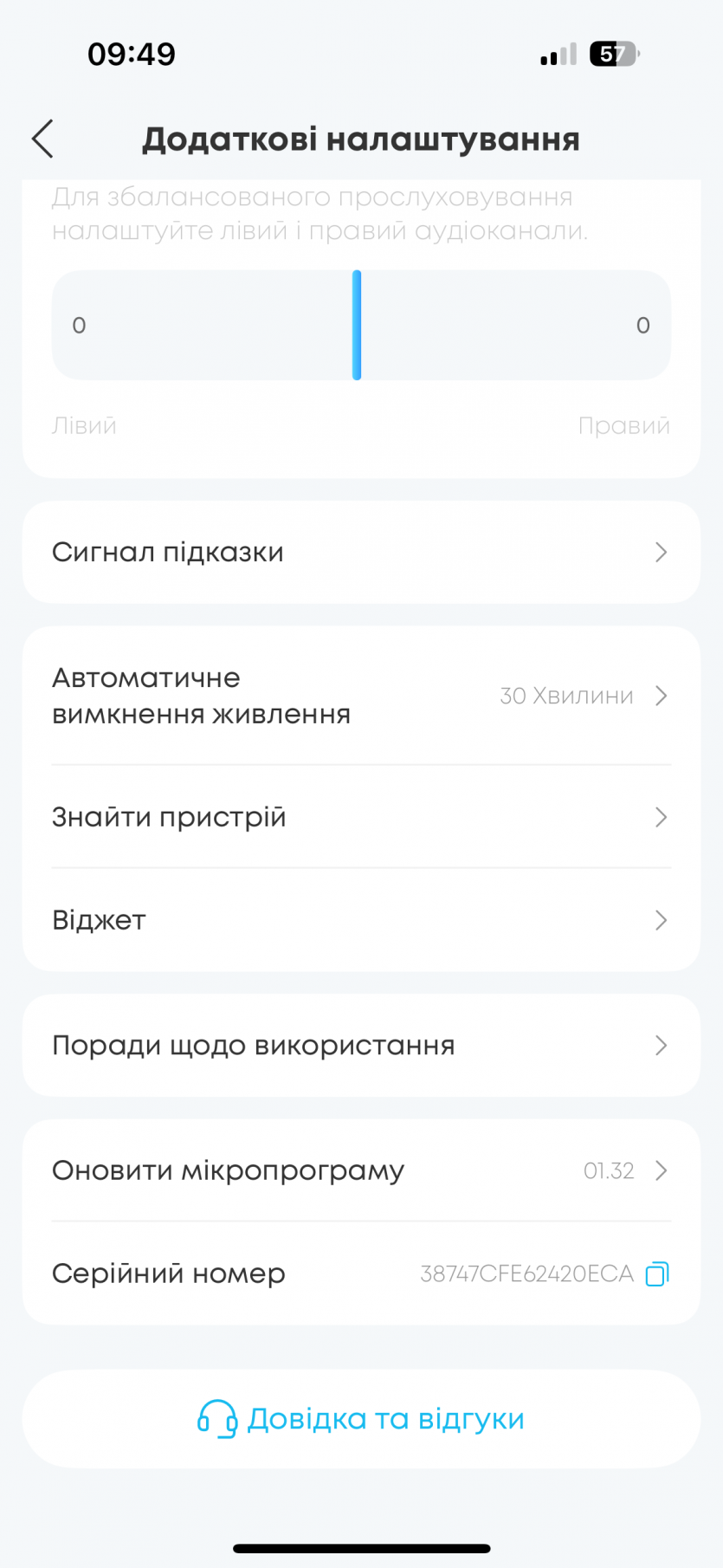The image size is (723, 1568).
Task: Copy the serial number
Action: click(x=657, y=1273)
